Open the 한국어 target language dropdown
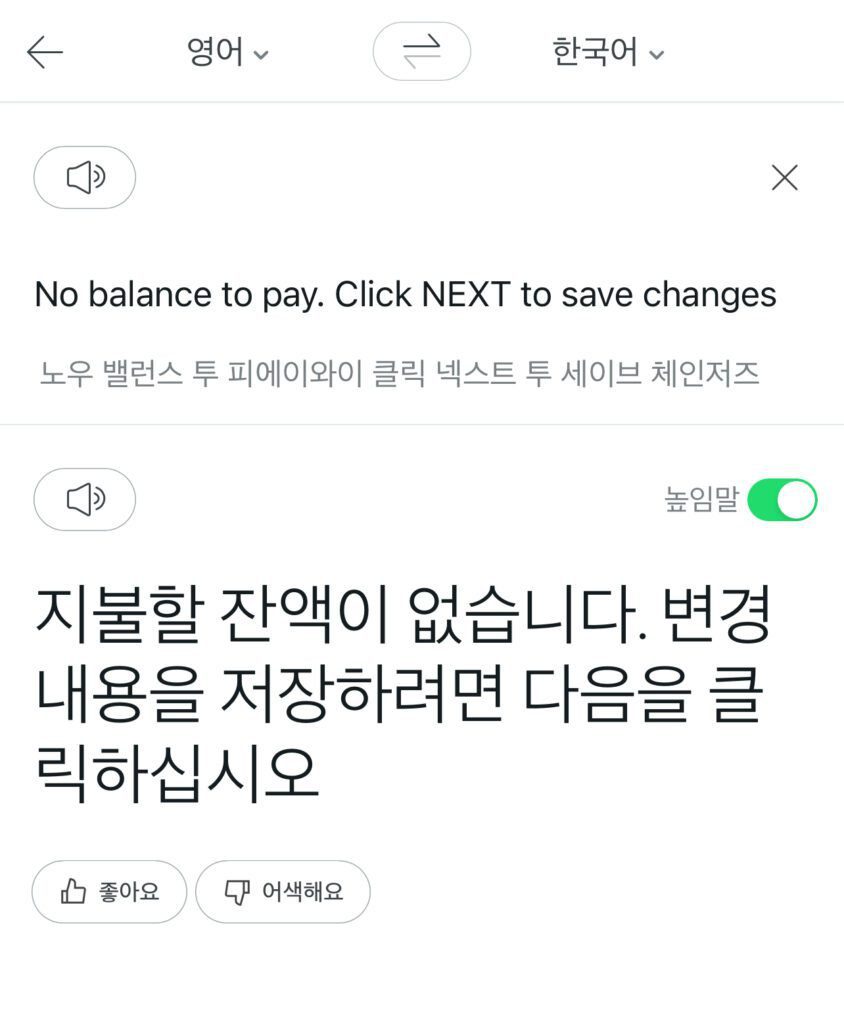Screen dimensions: 844x1024 point(607,53)
